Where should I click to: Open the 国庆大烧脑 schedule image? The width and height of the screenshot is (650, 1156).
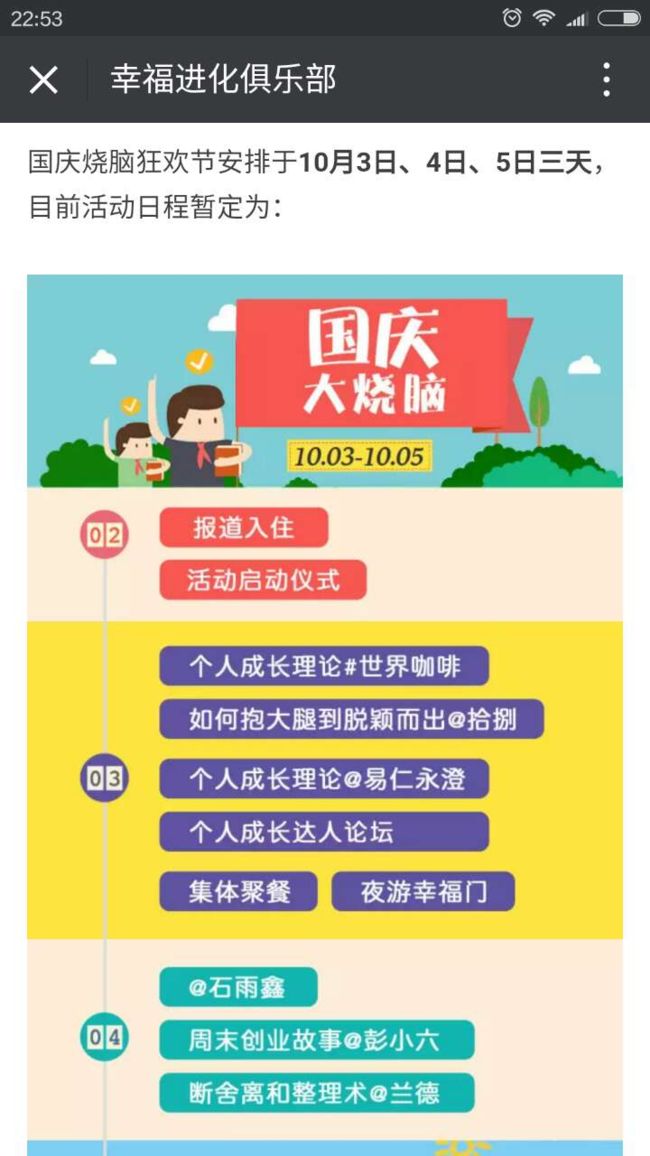pyautogui.click(x=325, y=715)
